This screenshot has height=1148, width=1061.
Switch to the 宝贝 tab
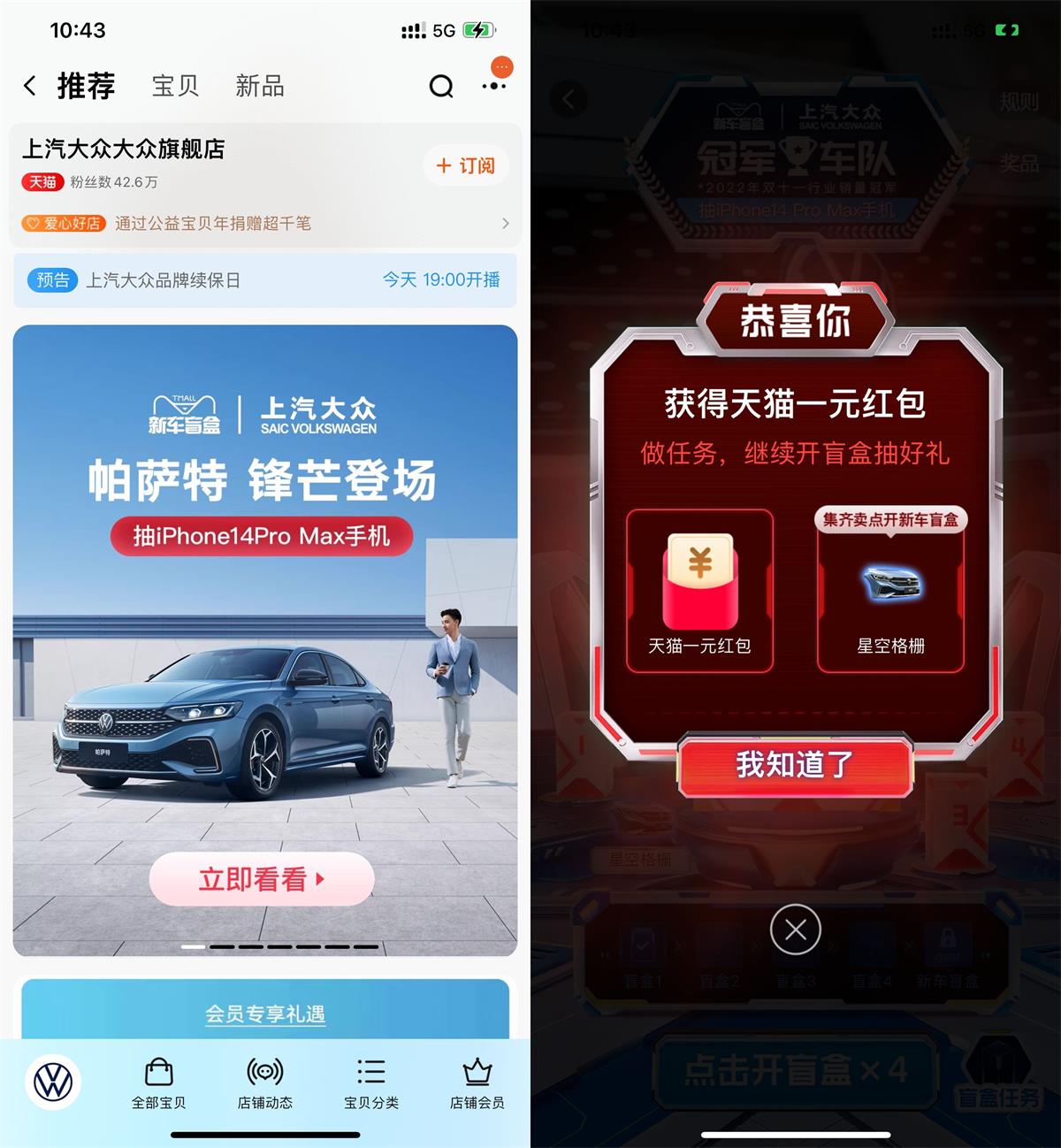[175, 86]
